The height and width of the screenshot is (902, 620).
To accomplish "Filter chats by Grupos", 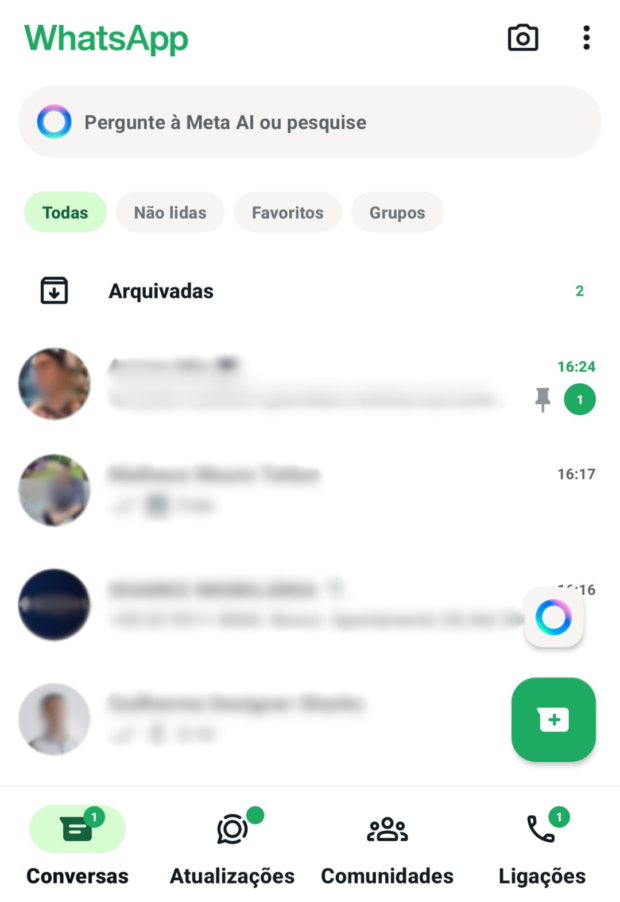I will click(x=397, y=212).
